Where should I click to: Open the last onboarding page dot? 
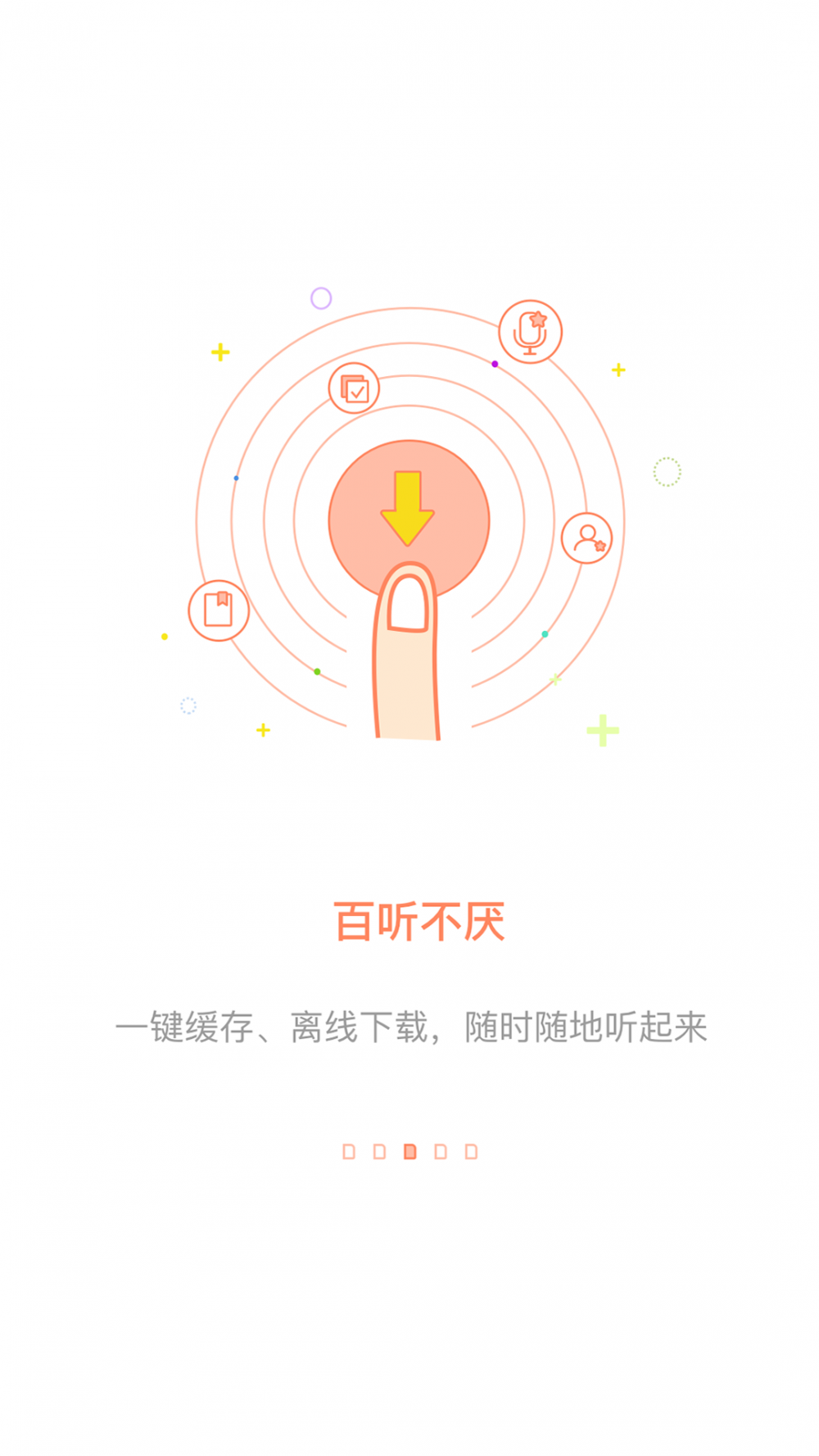point(471,1151)
